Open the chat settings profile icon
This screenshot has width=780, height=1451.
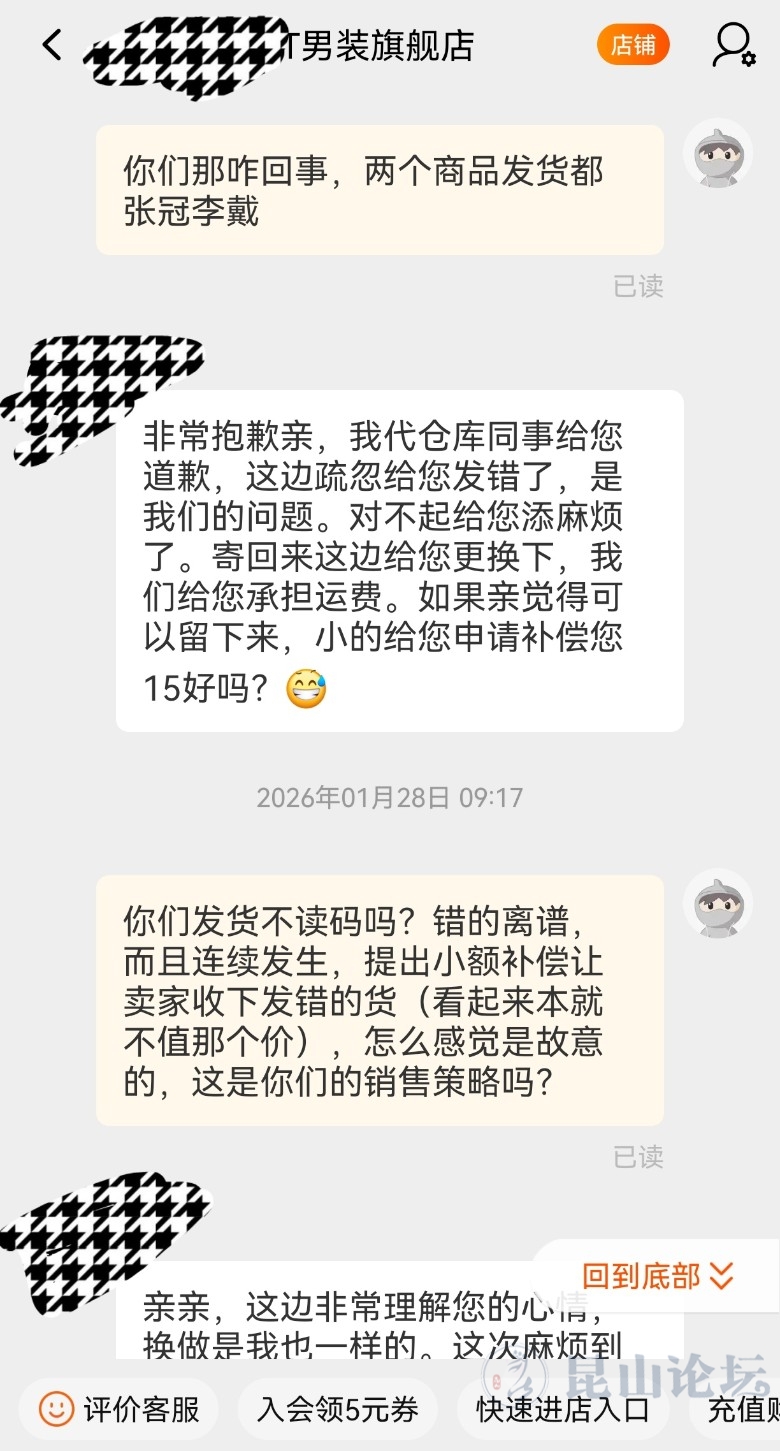(x=733, y=45)
